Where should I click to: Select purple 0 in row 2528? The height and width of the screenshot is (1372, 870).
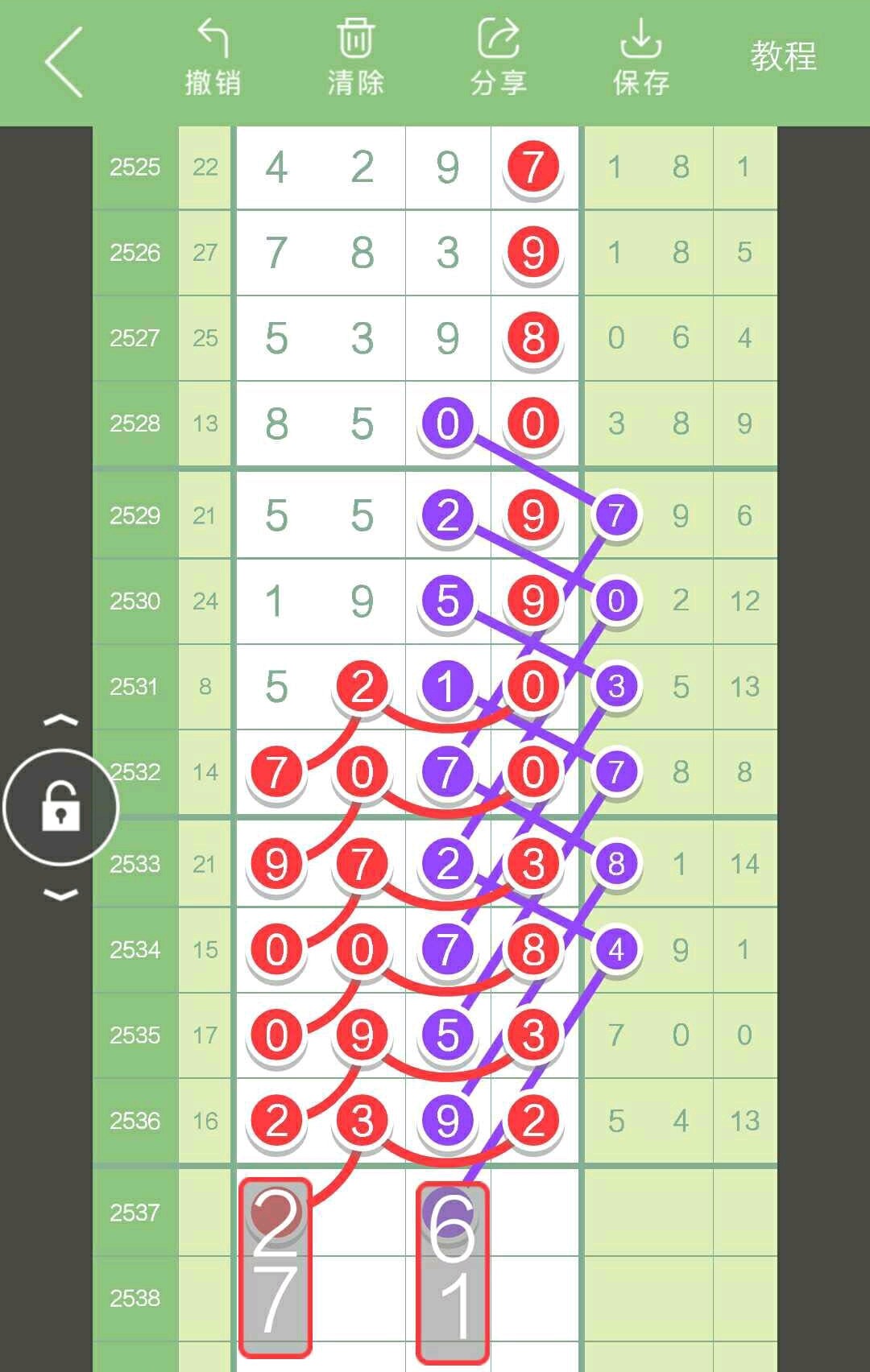[x=447, y=423]
